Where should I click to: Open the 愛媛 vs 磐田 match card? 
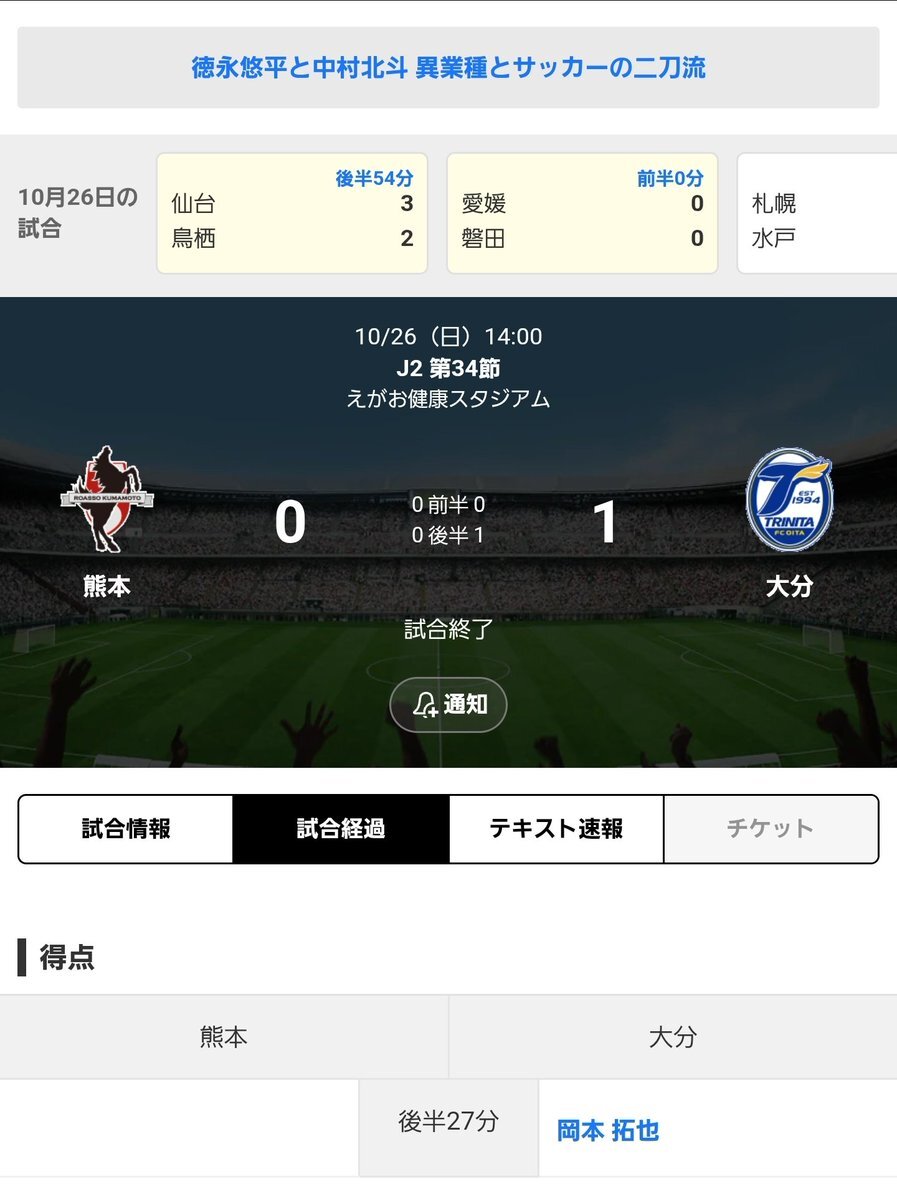[x=582, y=213]
